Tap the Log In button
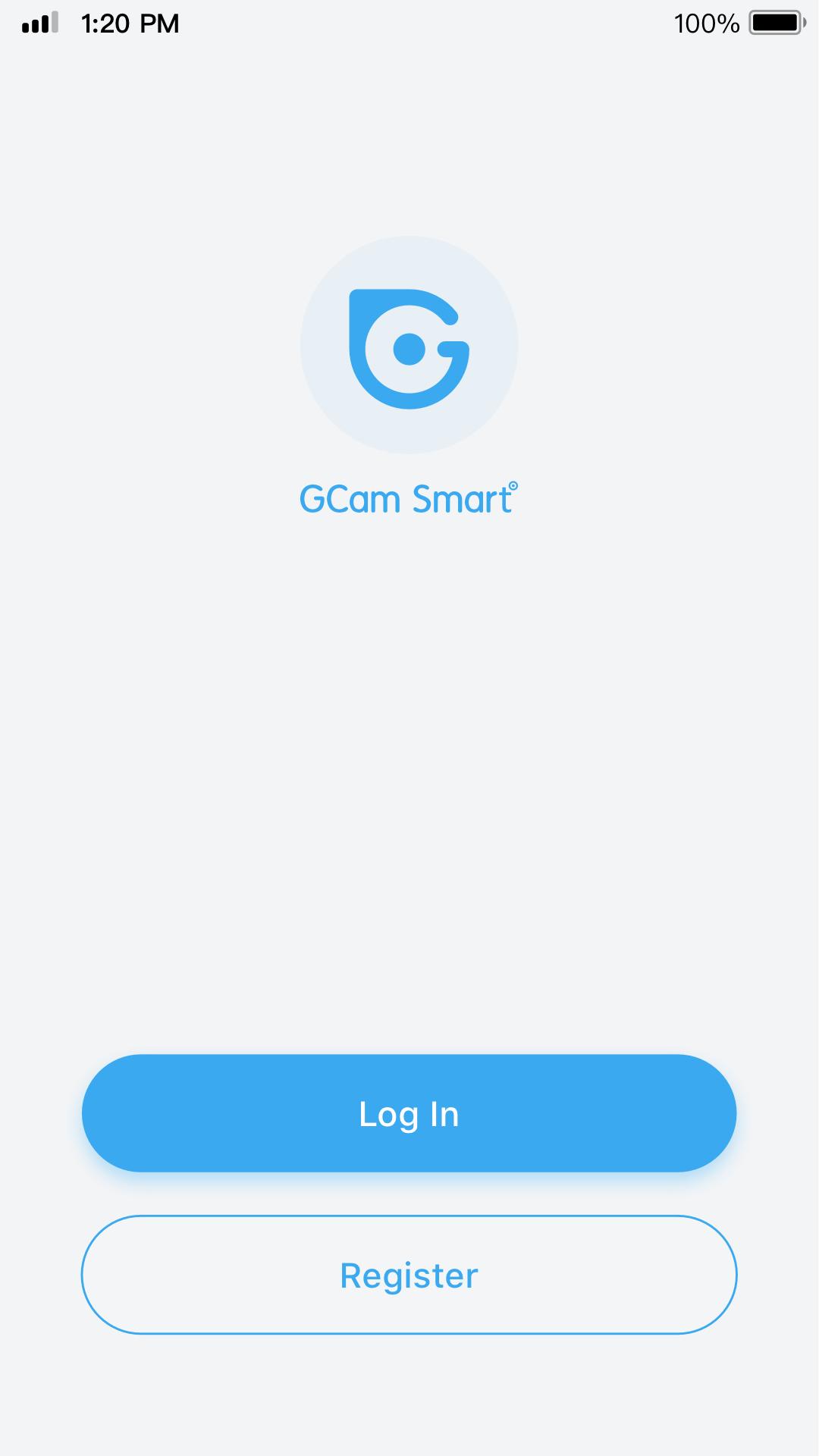 409,1112
